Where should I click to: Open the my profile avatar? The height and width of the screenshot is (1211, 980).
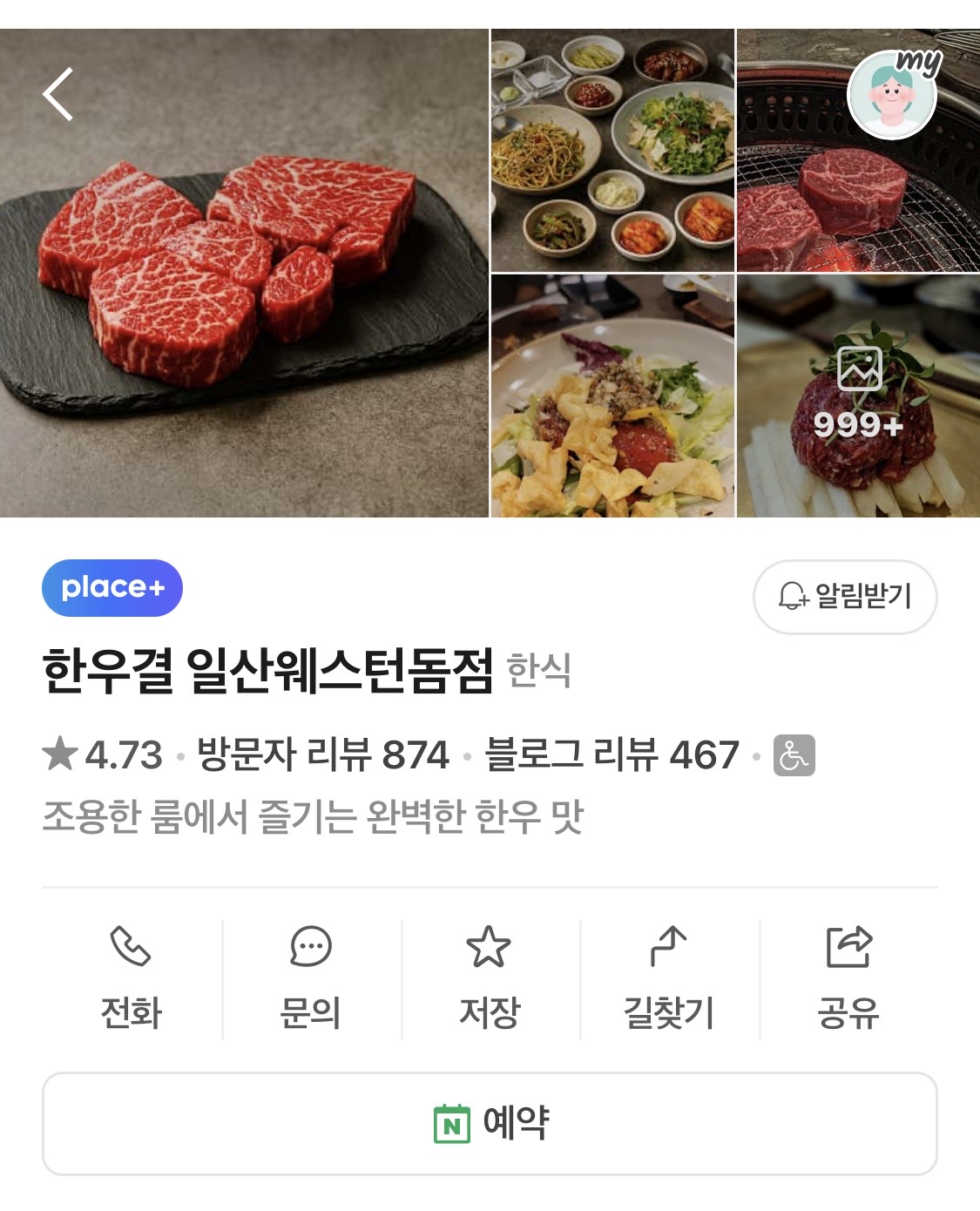pyautogui.click(x=892, y=94)
